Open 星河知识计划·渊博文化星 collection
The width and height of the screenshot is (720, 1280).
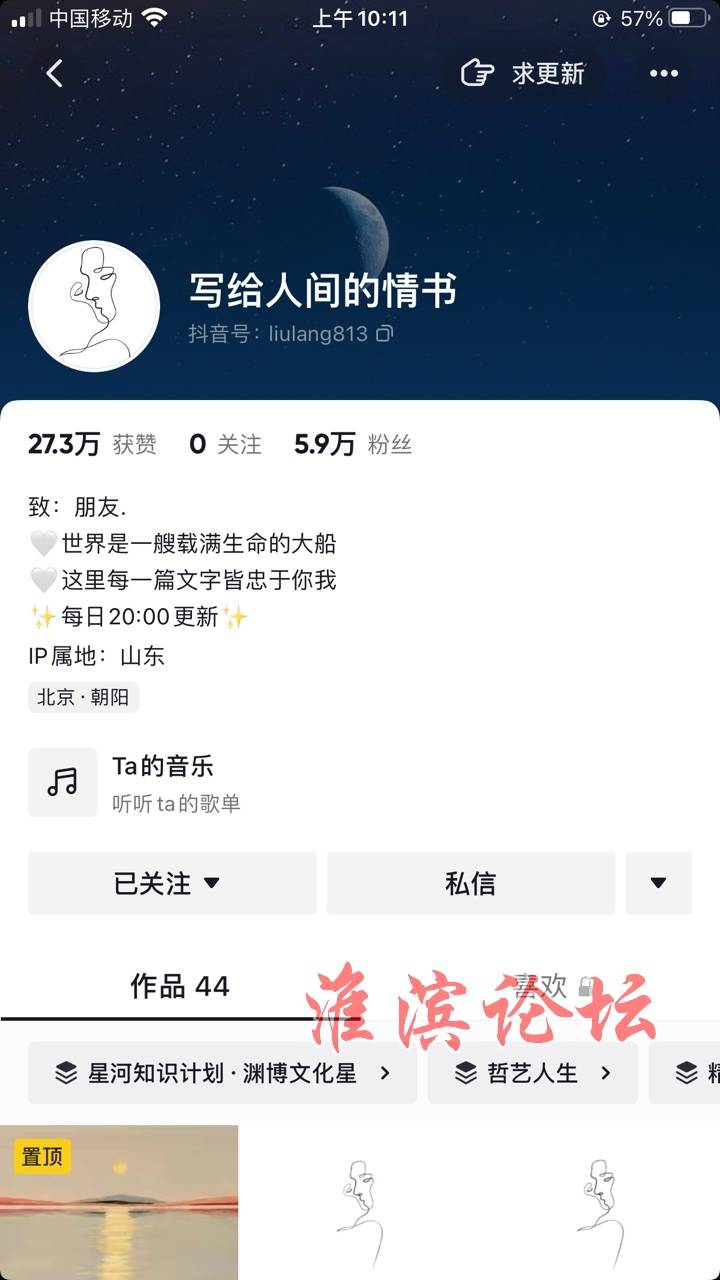click(x=222, y=1073)
